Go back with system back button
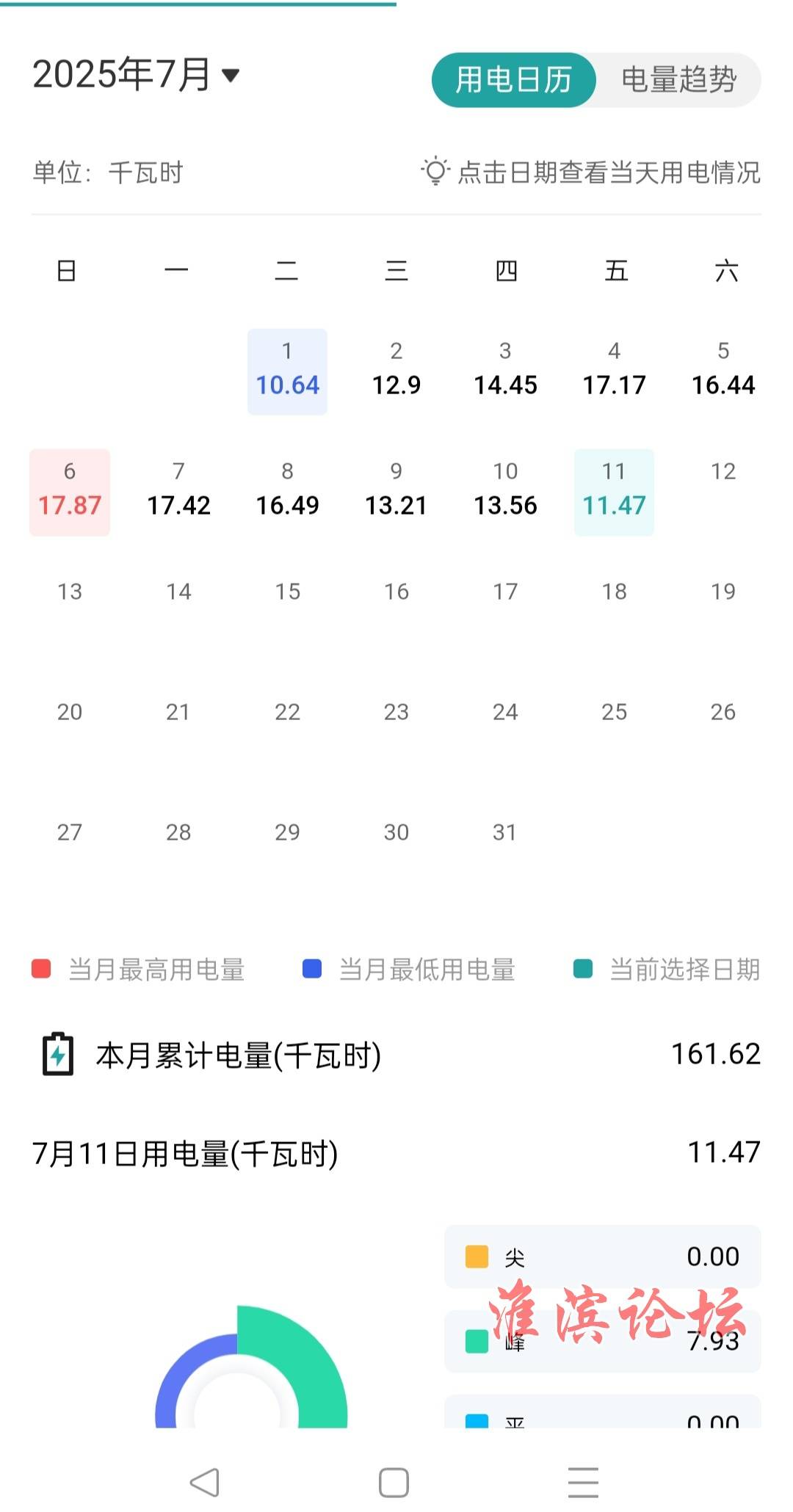The image size is (793, 1512). (x=205, y=1482)
